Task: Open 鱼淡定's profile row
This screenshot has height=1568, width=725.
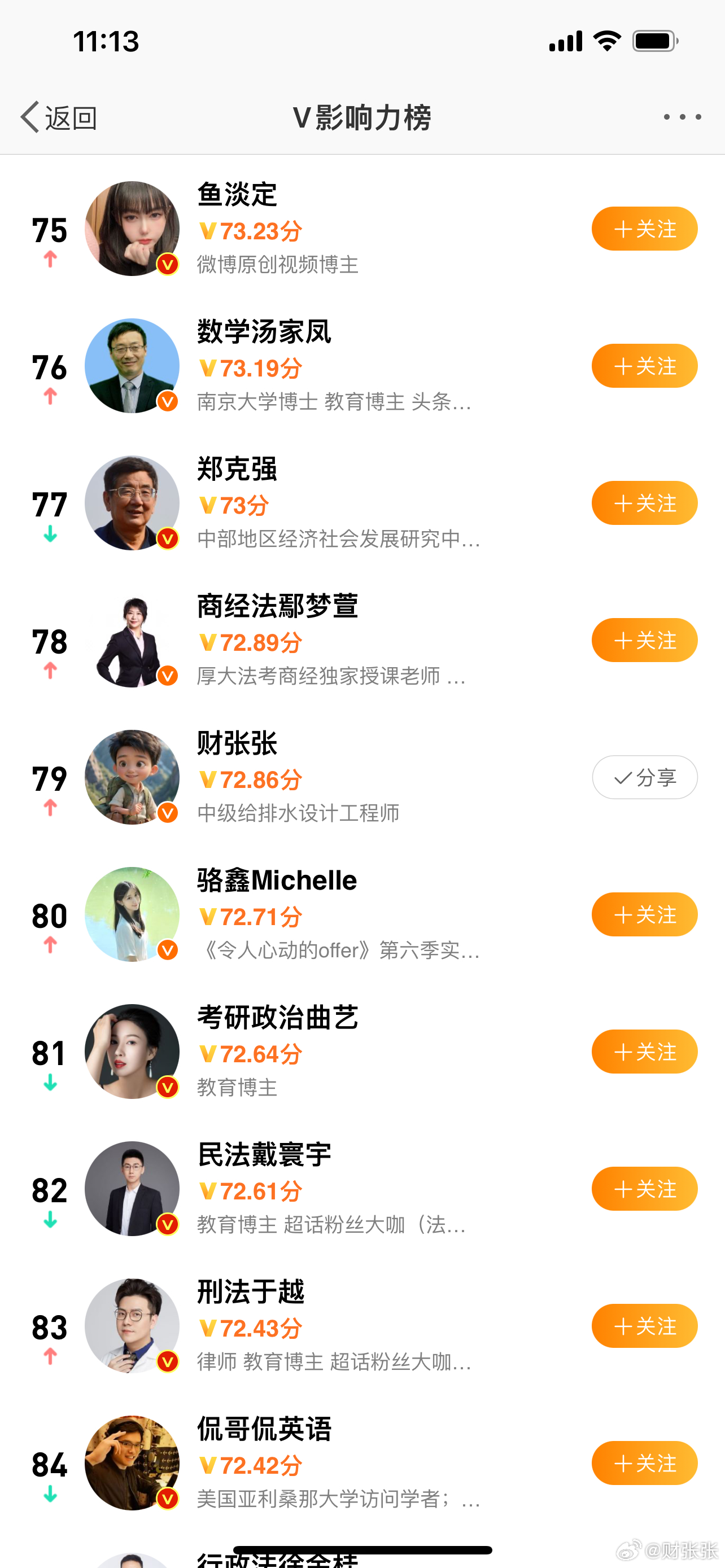Action: coord(237,195)
